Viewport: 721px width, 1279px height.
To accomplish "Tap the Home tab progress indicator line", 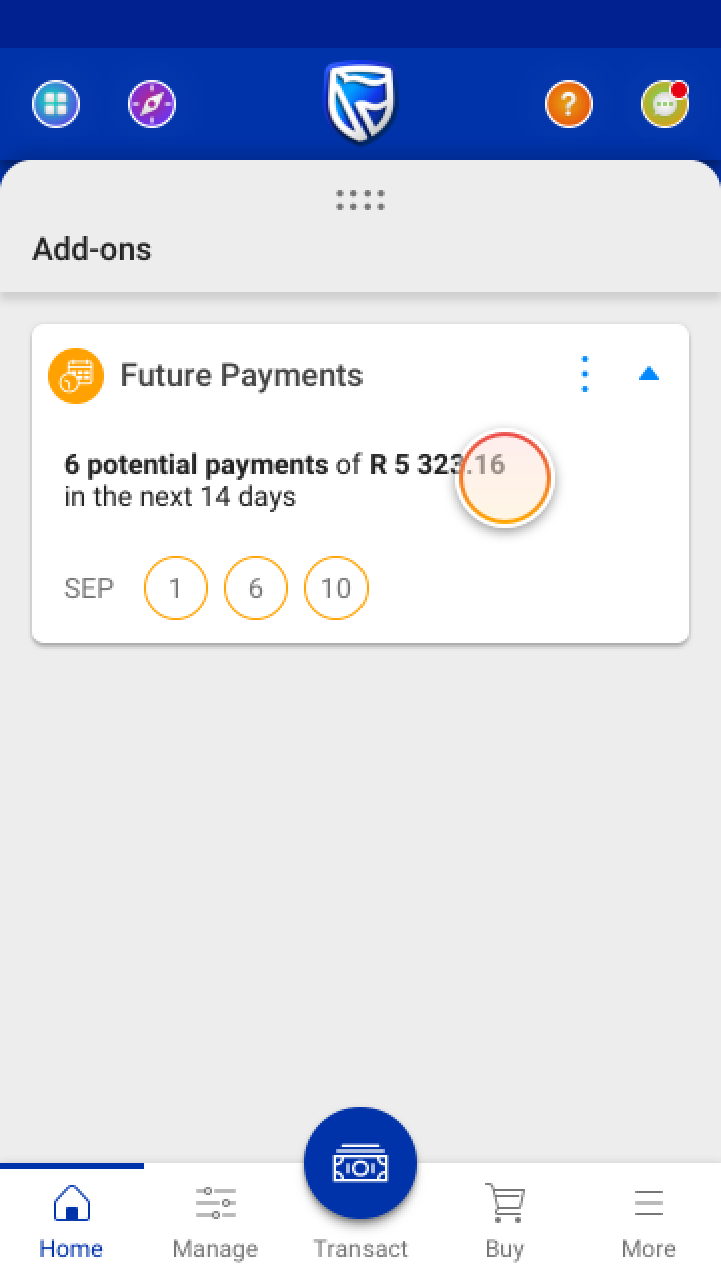I will [x=71, y=1165].
